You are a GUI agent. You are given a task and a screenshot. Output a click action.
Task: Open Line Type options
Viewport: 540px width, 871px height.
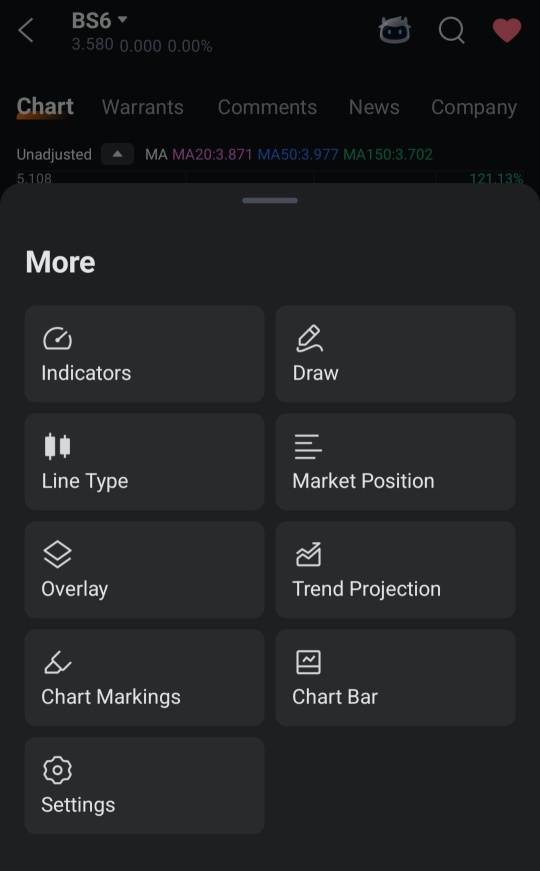click(x=144, y=462)
